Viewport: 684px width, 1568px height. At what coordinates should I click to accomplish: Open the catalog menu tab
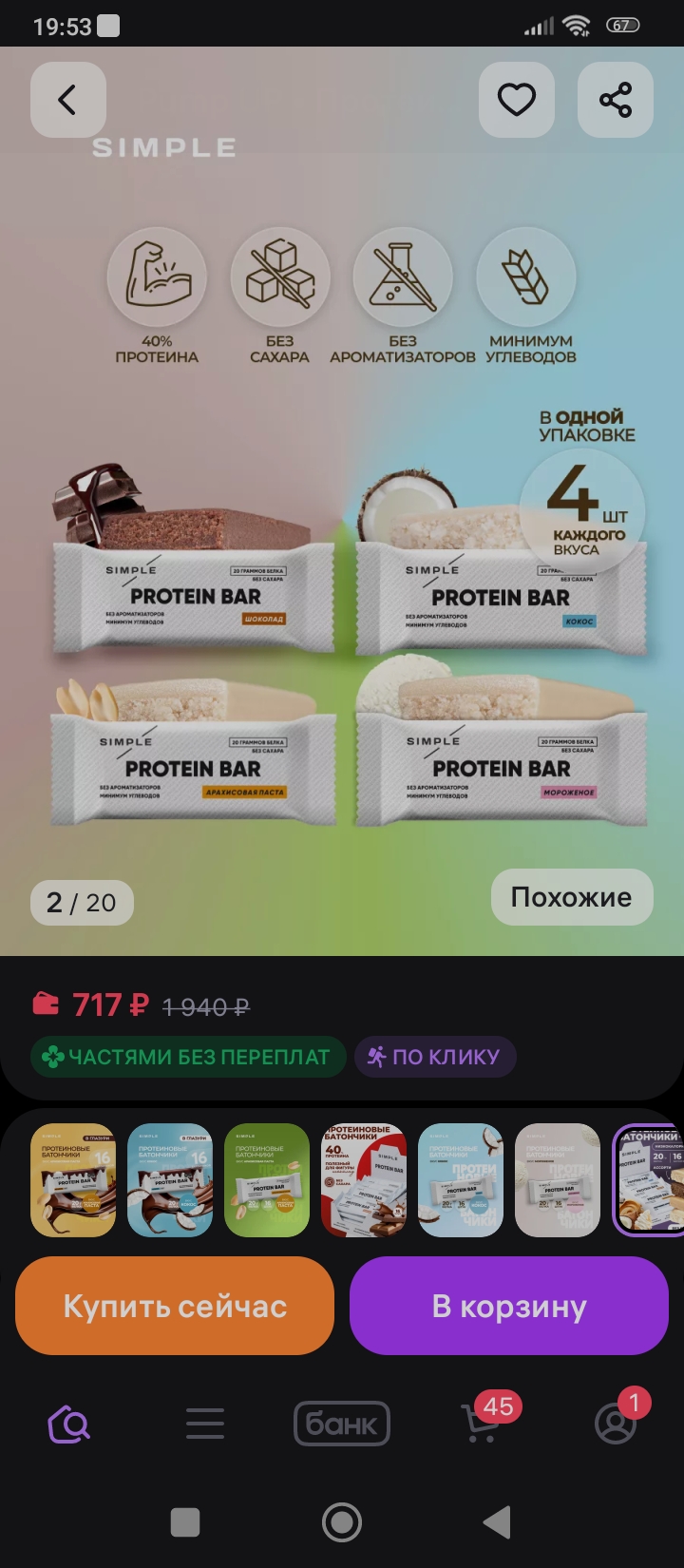point(205,1424)
